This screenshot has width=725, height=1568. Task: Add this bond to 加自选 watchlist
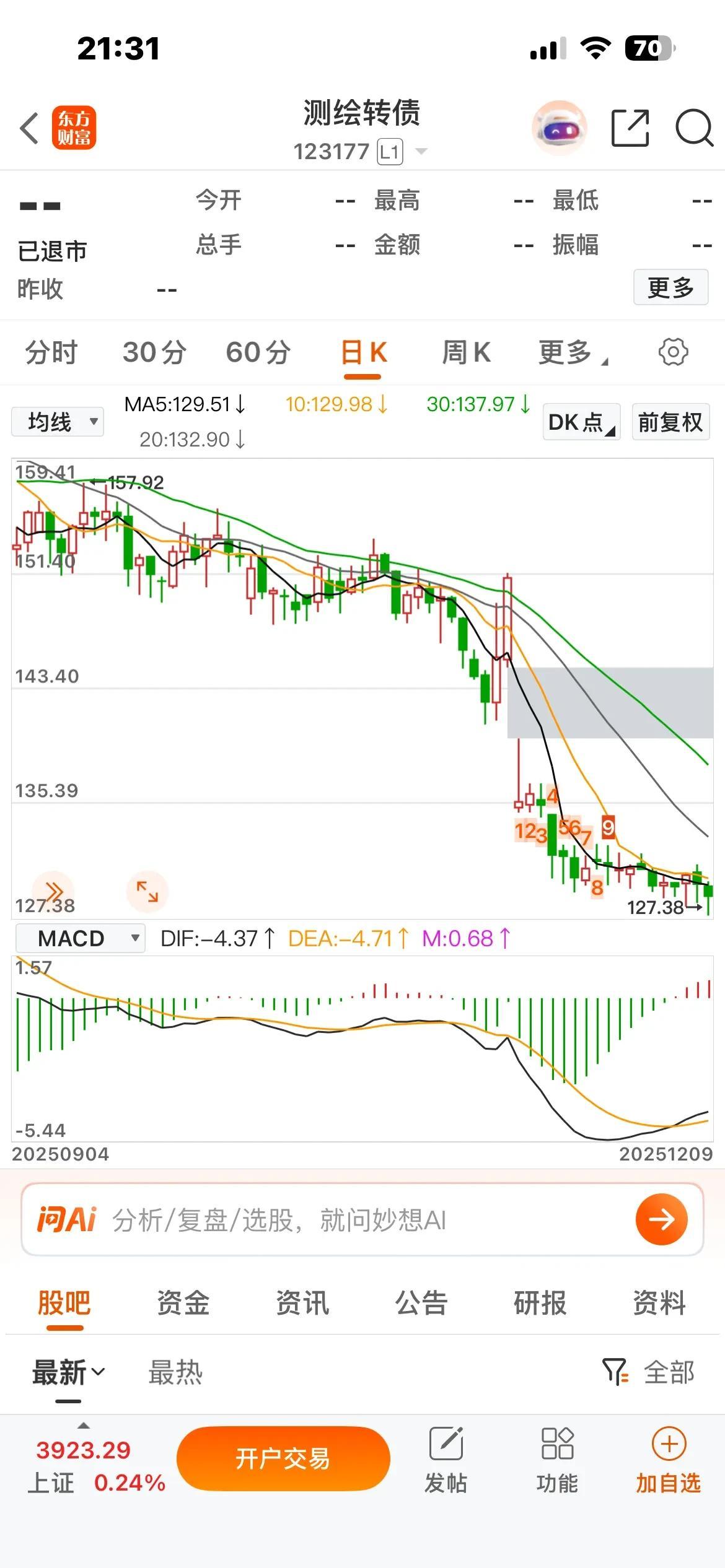pyautogui.click(x=668, y=1458)
